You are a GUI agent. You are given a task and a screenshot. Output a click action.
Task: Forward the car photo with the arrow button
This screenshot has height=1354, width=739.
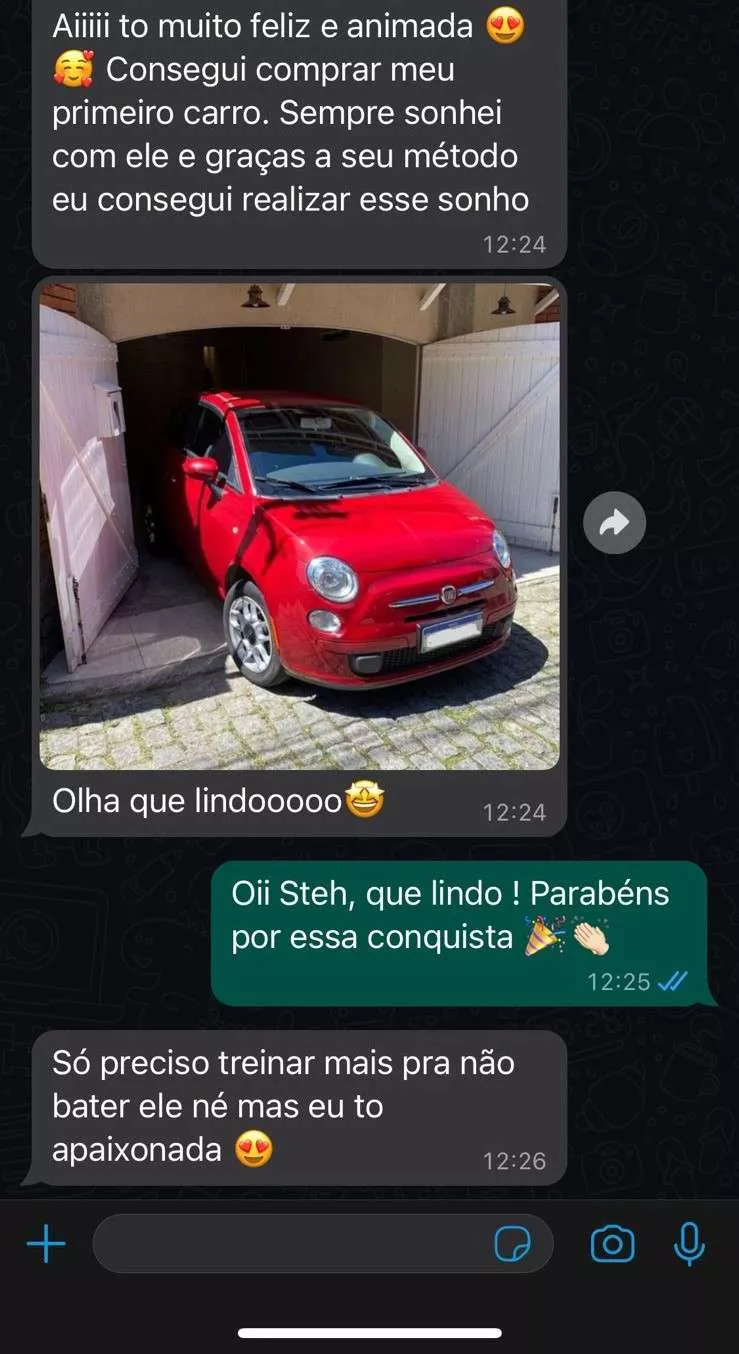pyautogui.click(x=614, y=522)
